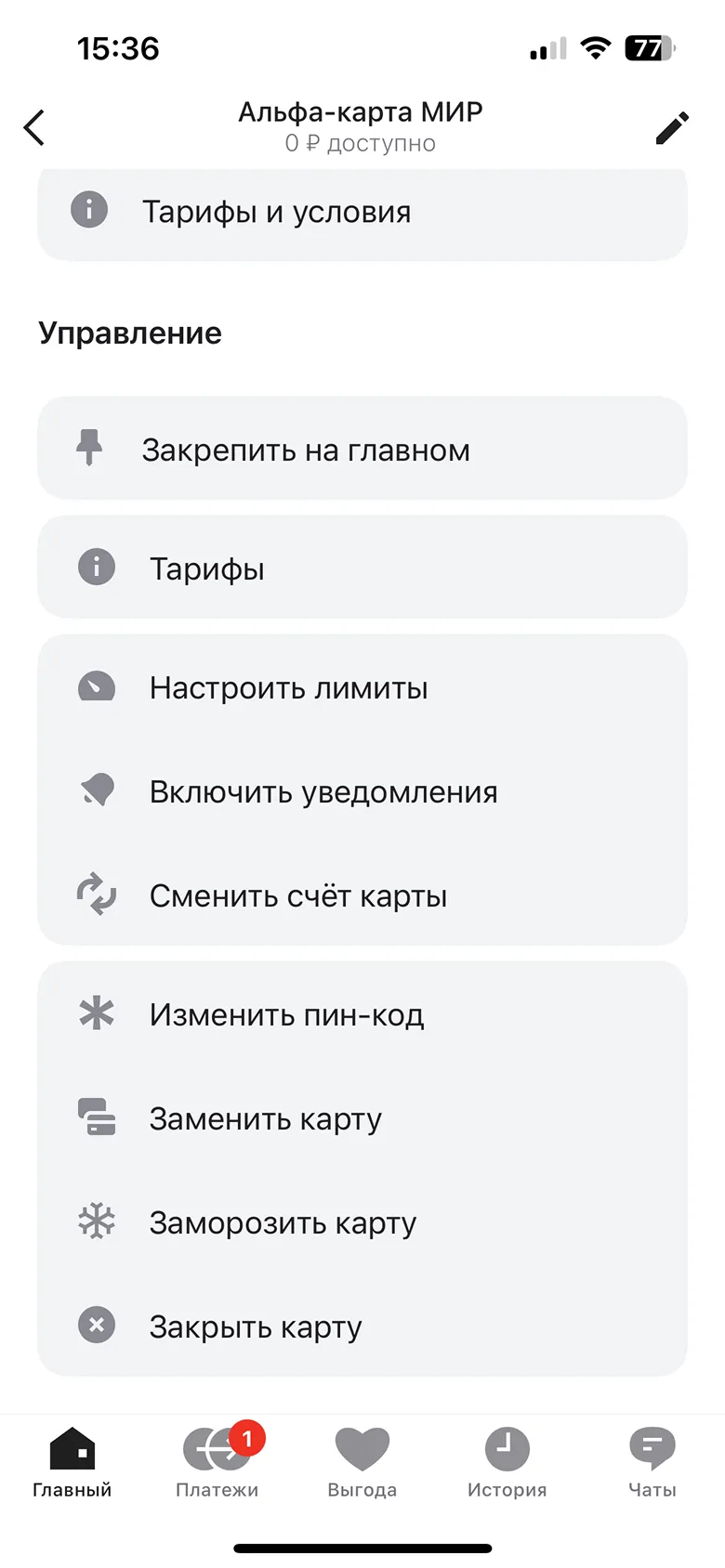Image resolution: width=725 pixels, height=1568 pixels.
Task: Select Закрепить на главном
Action: coord(362,449)
